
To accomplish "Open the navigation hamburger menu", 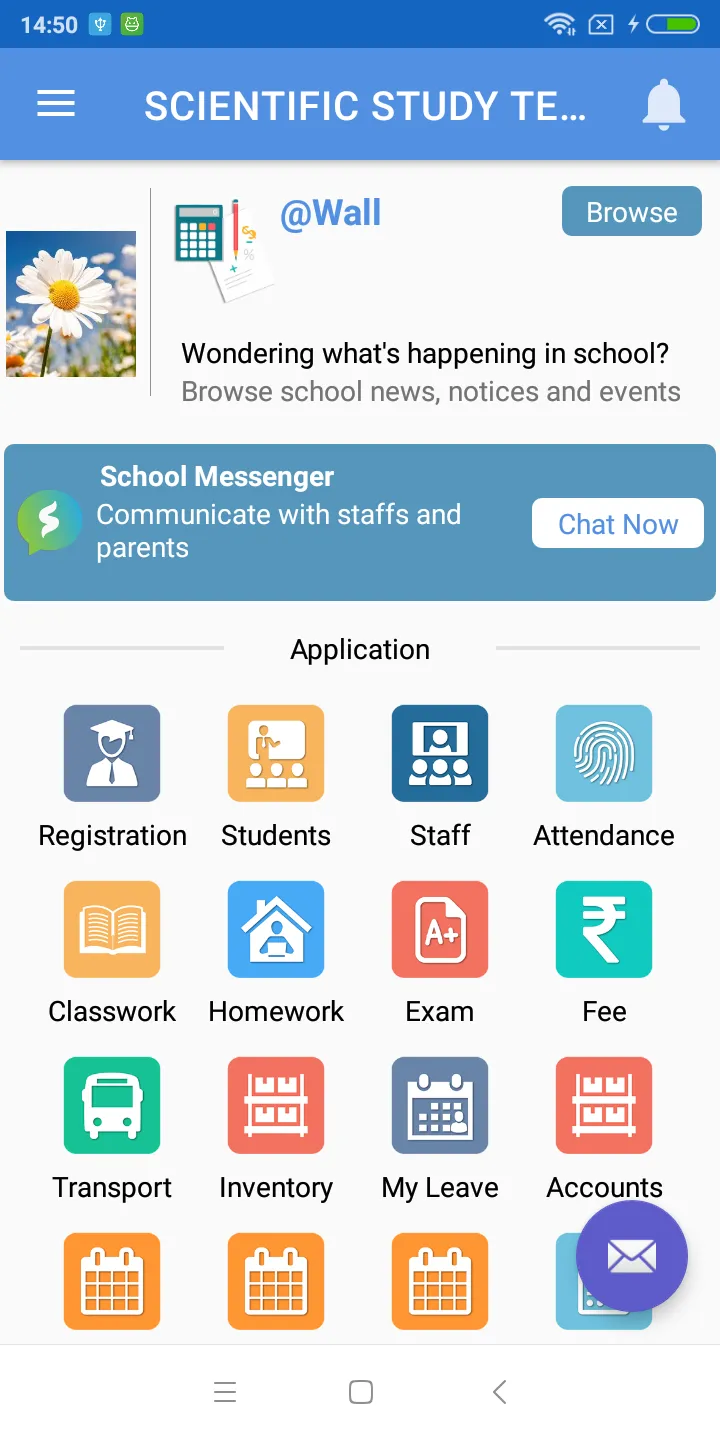I will (x=55, y=104).
